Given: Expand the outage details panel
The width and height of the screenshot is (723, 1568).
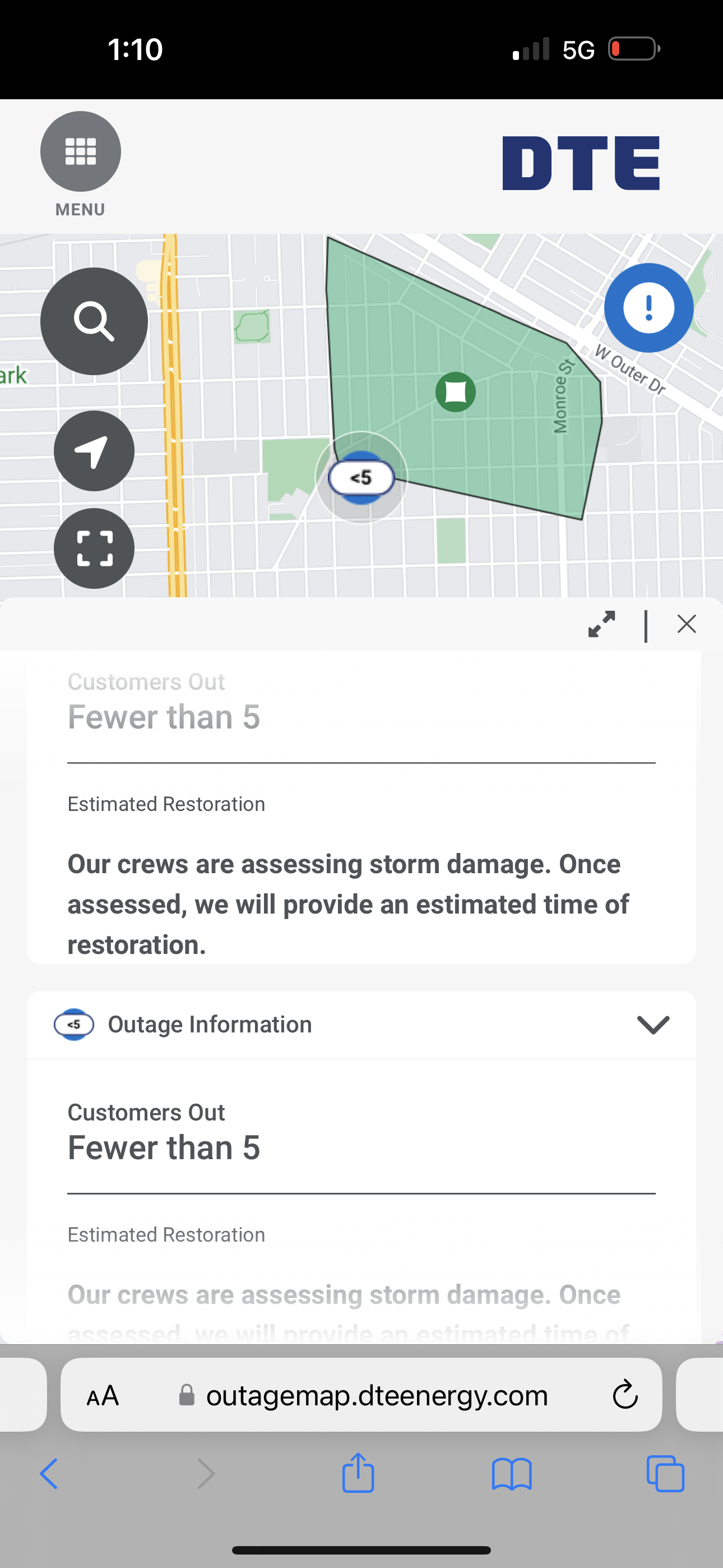Looking at the screenshot, I should coord(601,624).
